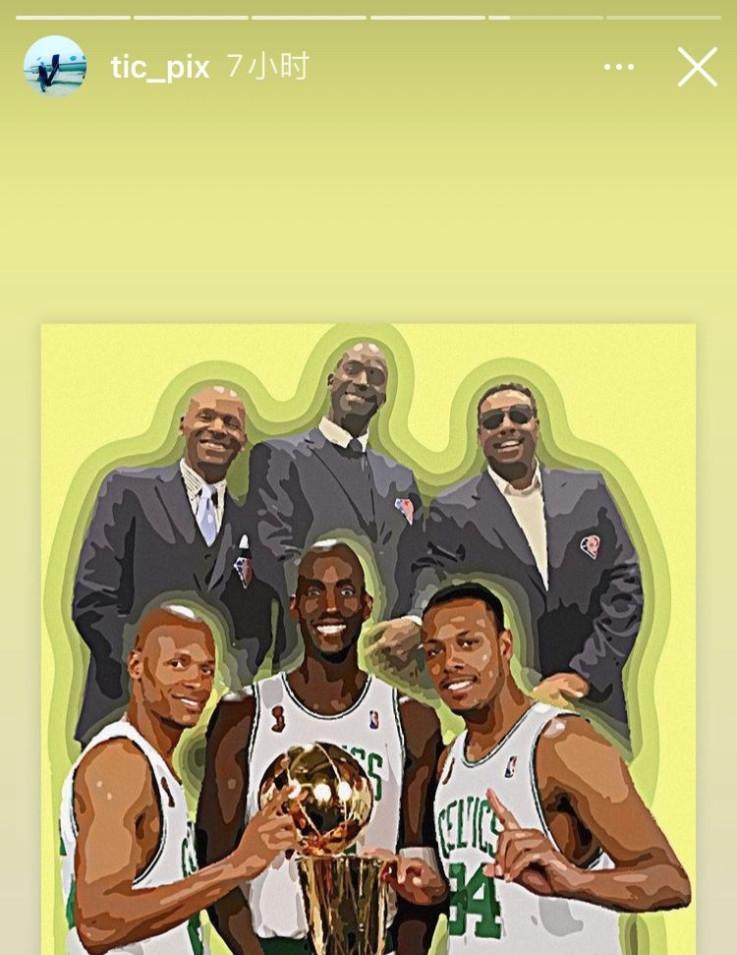Open the tic_pix username link
This screenshot has width=737, height=955.
point(160,67)
